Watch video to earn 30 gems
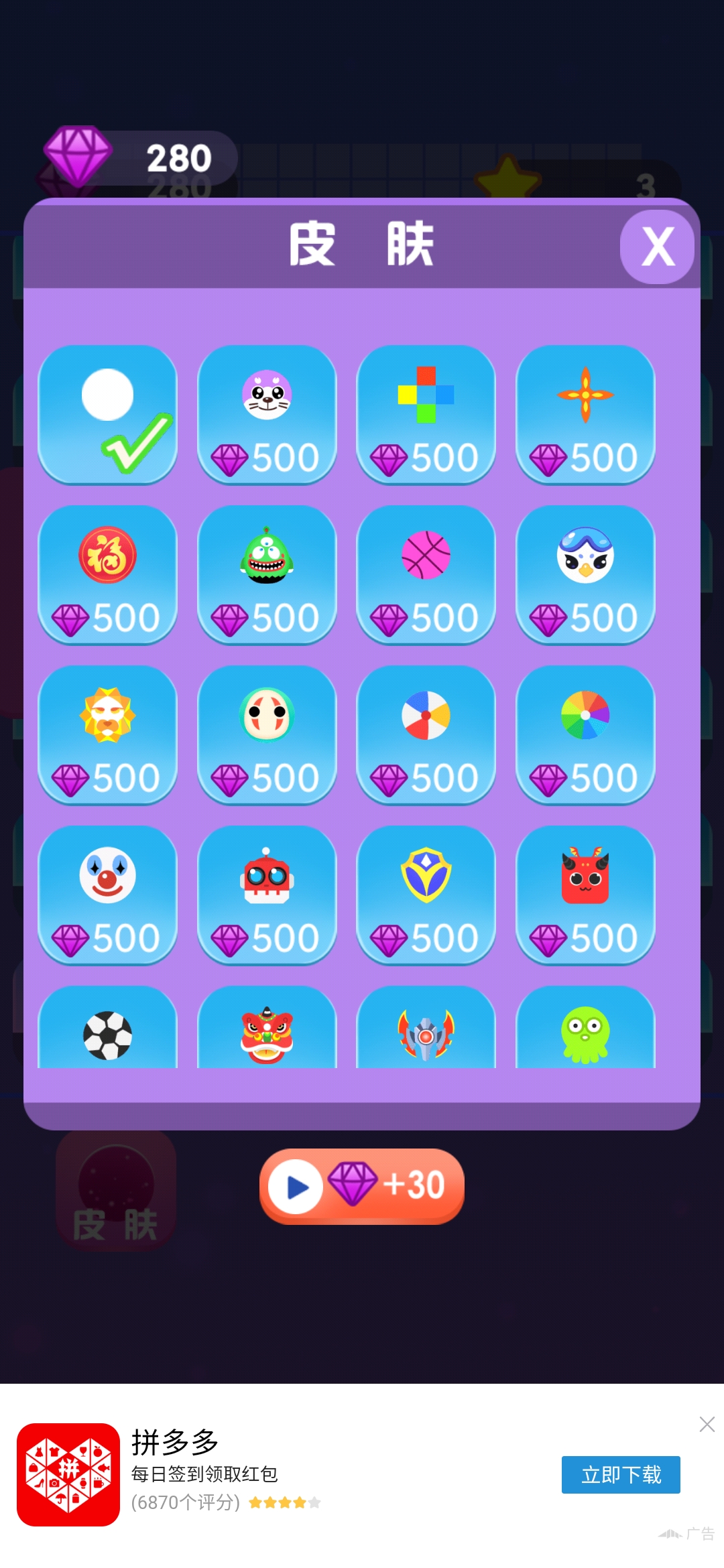The width and height of the screenshot is (724, 1568). [362, 1186]
